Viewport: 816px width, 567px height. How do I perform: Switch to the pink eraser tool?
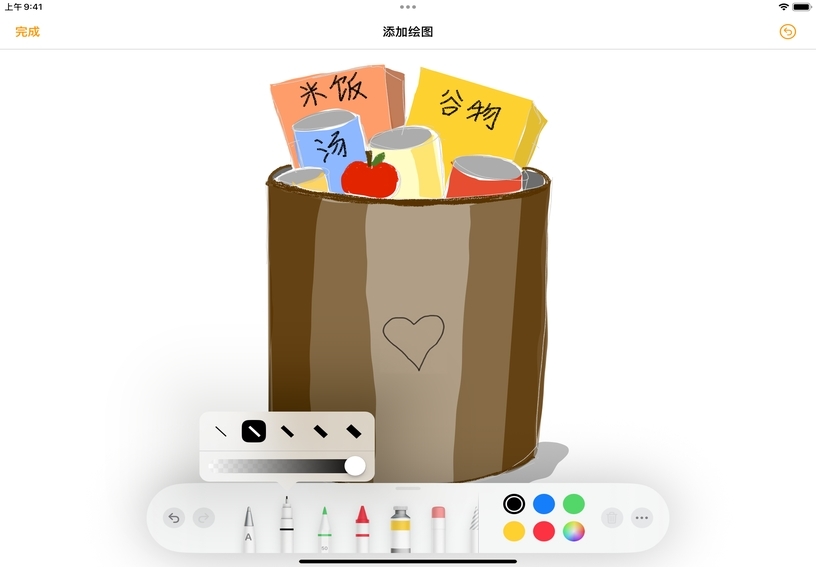point(438,526)
